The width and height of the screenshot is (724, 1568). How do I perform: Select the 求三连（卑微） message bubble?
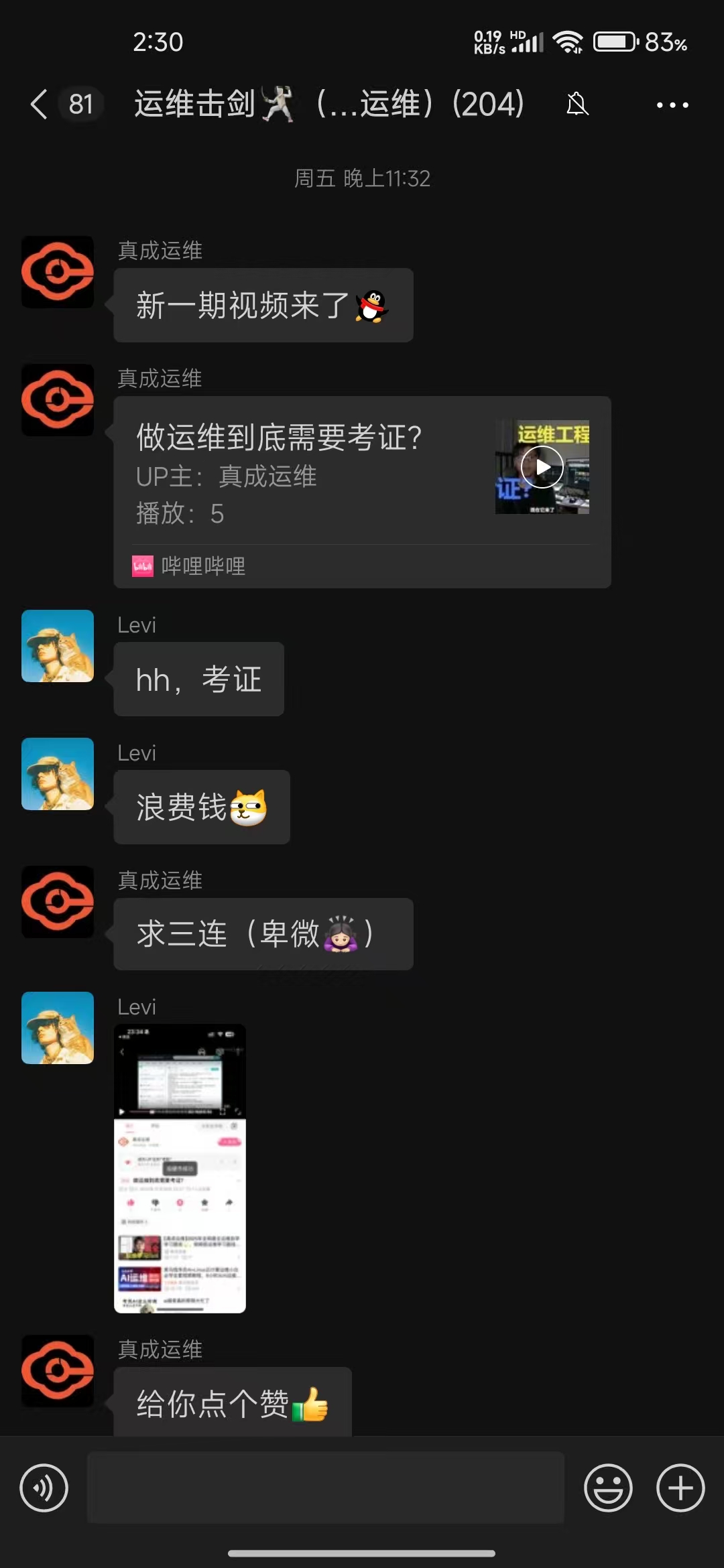[263, 934]
